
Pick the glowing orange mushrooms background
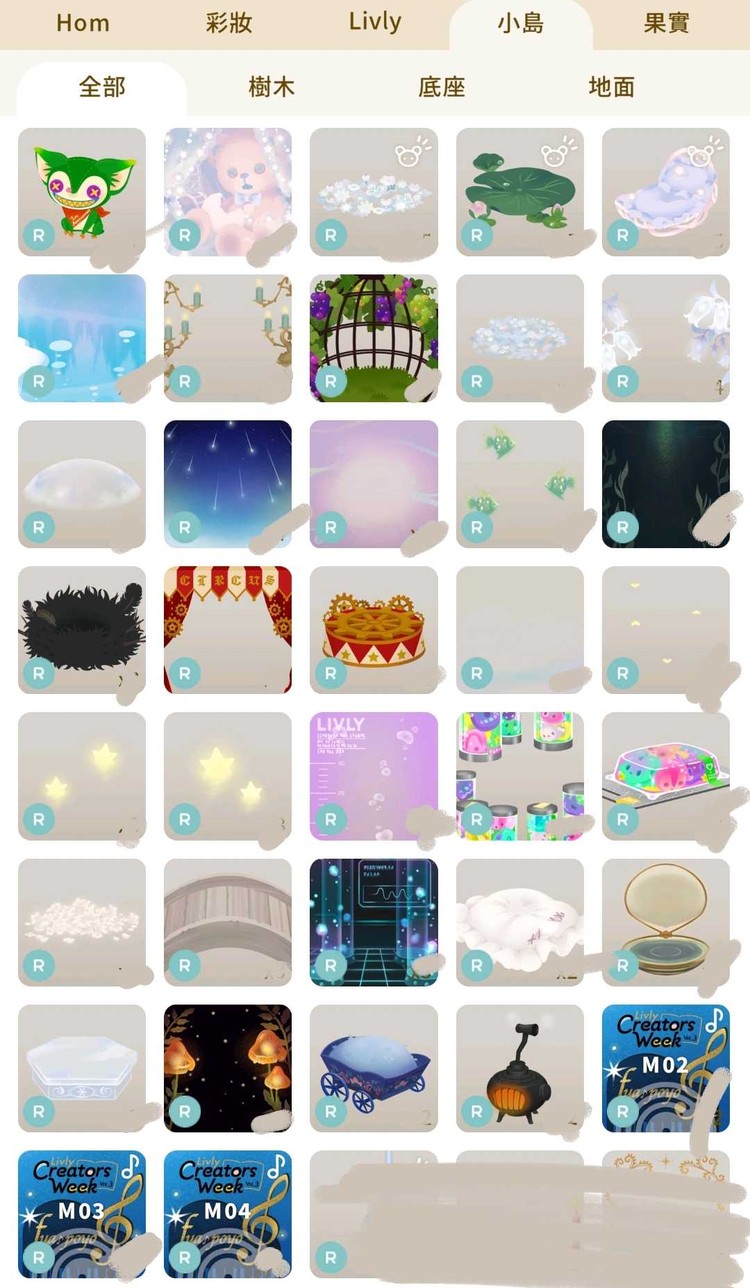(x=228, y=1068)
